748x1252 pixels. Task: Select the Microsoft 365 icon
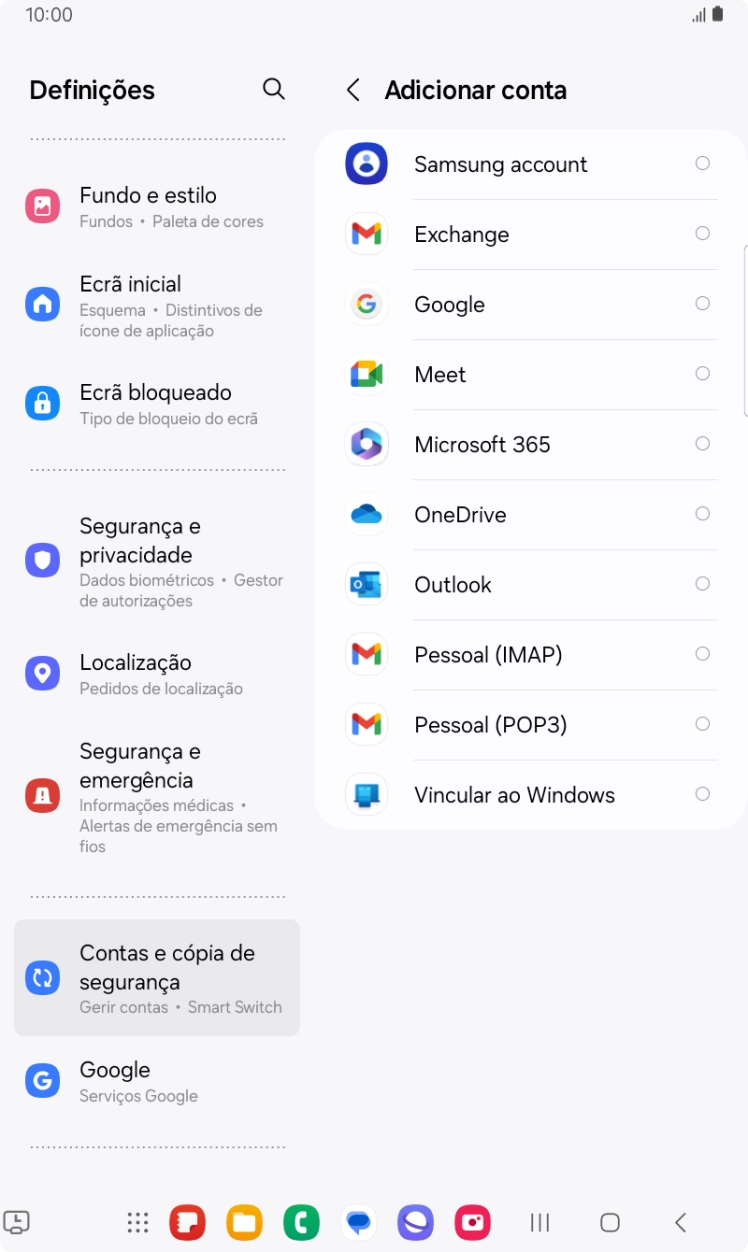(x=366, y=444)
